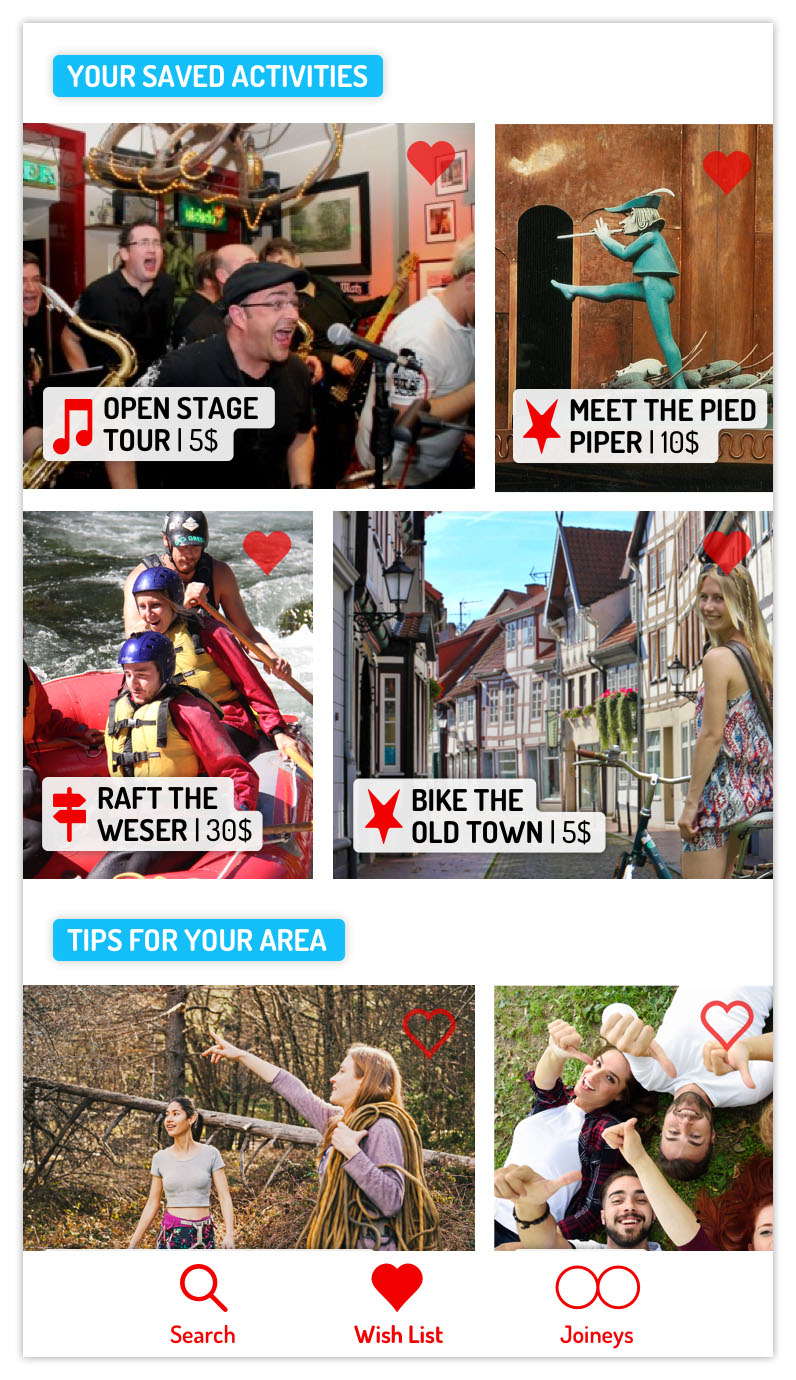Save the friends on grass tip
The width and height of the screenshot is (796, 1380).
[727, 1025]
